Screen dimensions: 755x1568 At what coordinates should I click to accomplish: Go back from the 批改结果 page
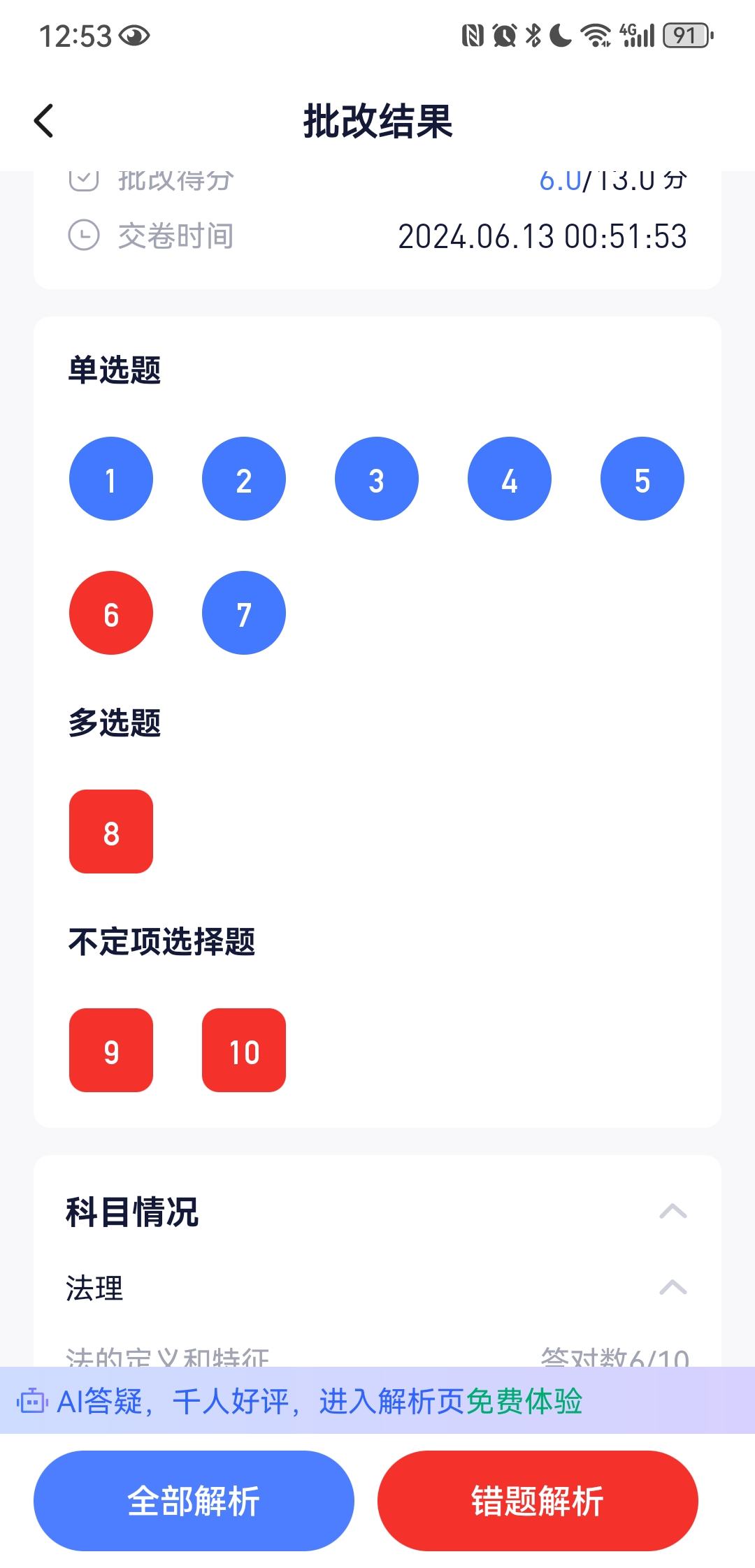pyautogui.click(x=43, y=121)
